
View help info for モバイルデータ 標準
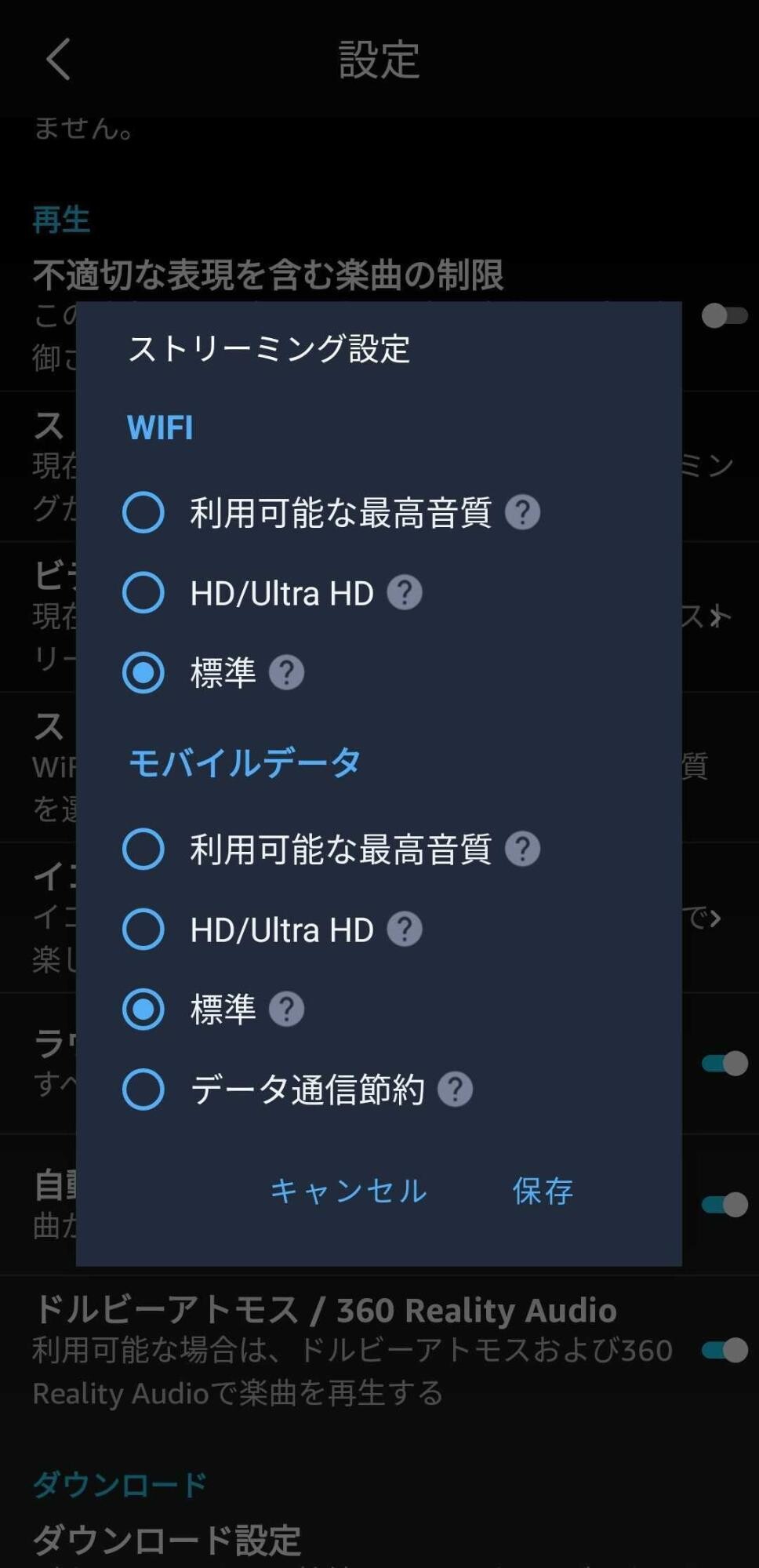click(x=286, y=1009)
